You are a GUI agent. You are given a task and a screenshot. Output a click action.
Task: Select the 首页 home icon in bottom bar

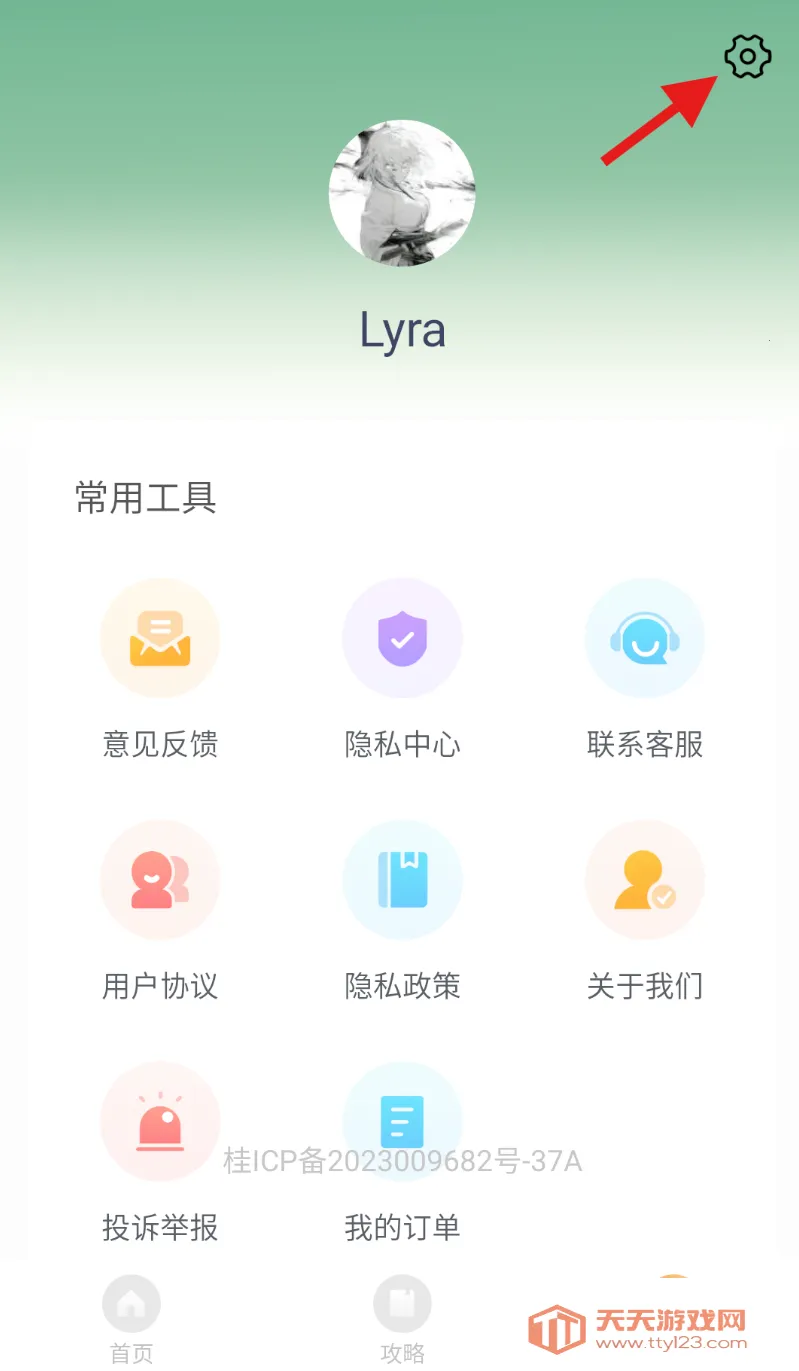(131, 1303)
